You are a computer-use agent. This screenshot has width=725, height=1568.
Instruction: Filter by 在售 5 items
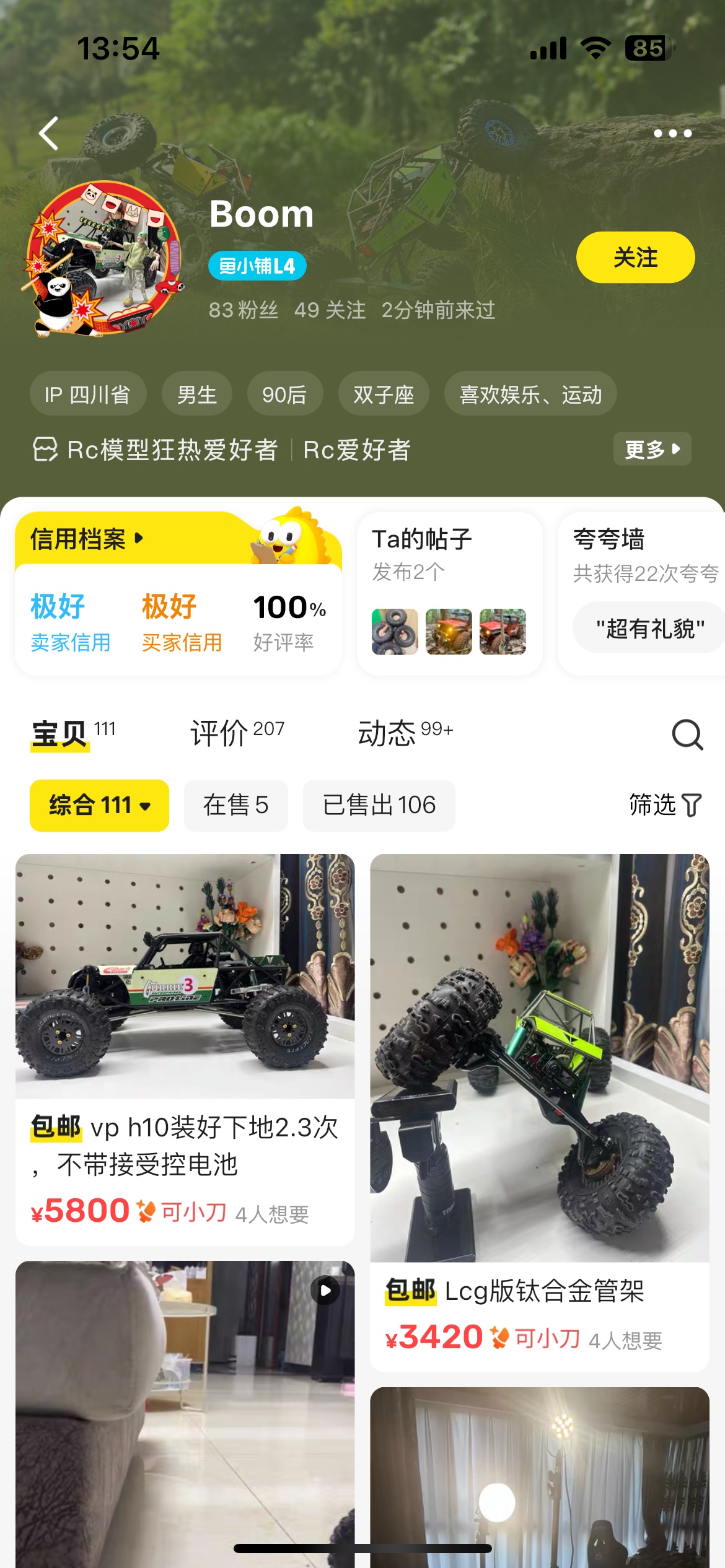click(x=235, y=805)
